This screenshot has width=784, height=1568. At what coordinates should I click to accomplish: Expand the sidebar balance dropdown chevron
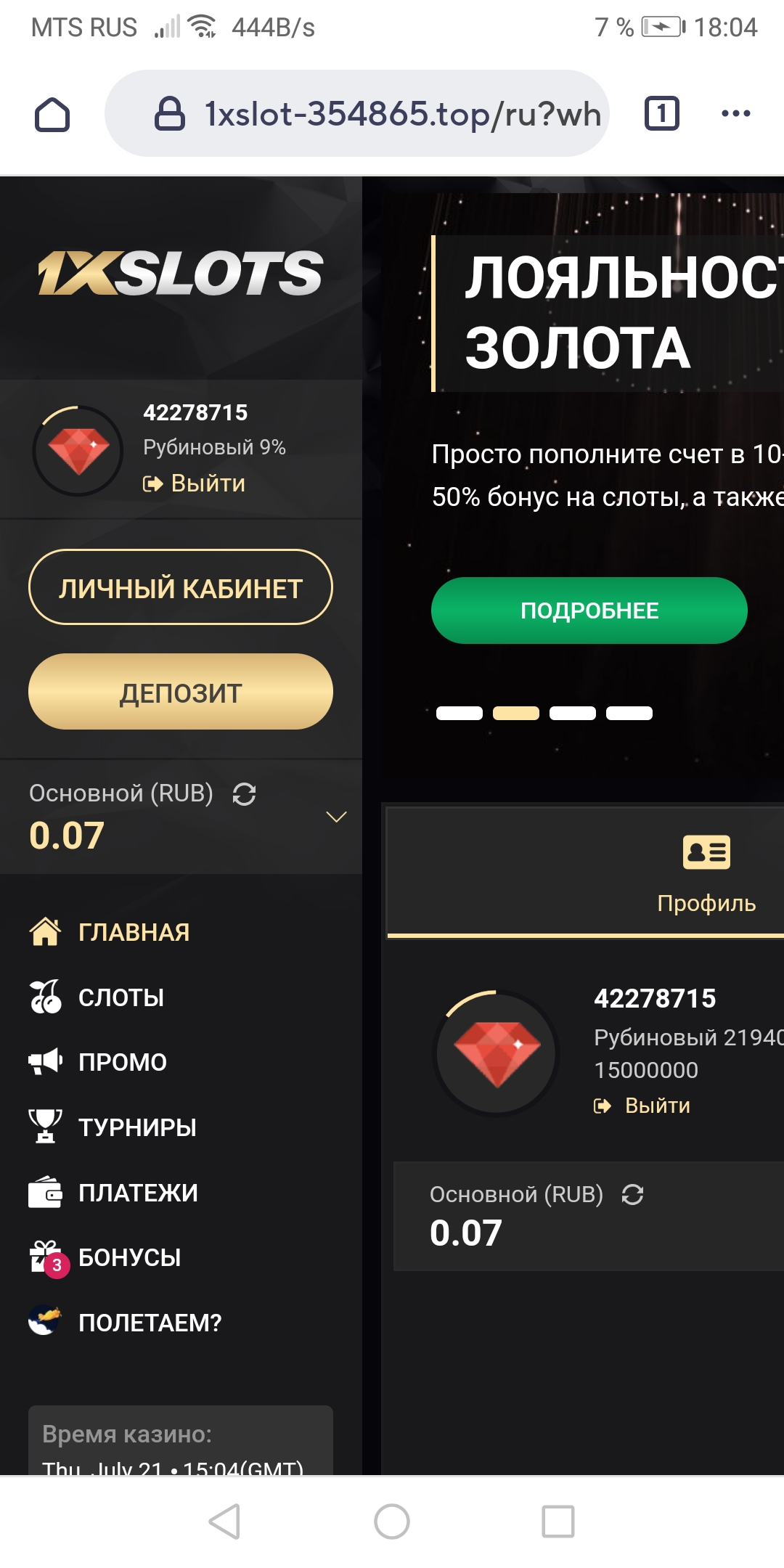tap(336, 817)
